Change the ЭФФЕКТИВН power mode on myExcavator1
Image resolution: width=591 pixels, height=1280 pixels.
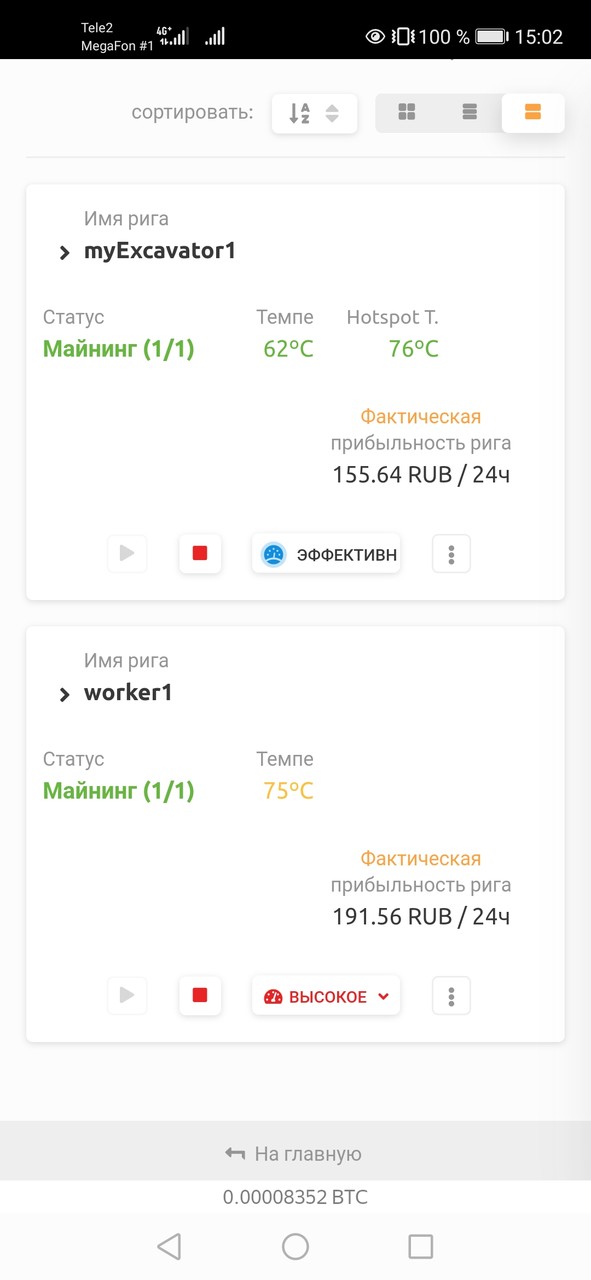point(326,554)
